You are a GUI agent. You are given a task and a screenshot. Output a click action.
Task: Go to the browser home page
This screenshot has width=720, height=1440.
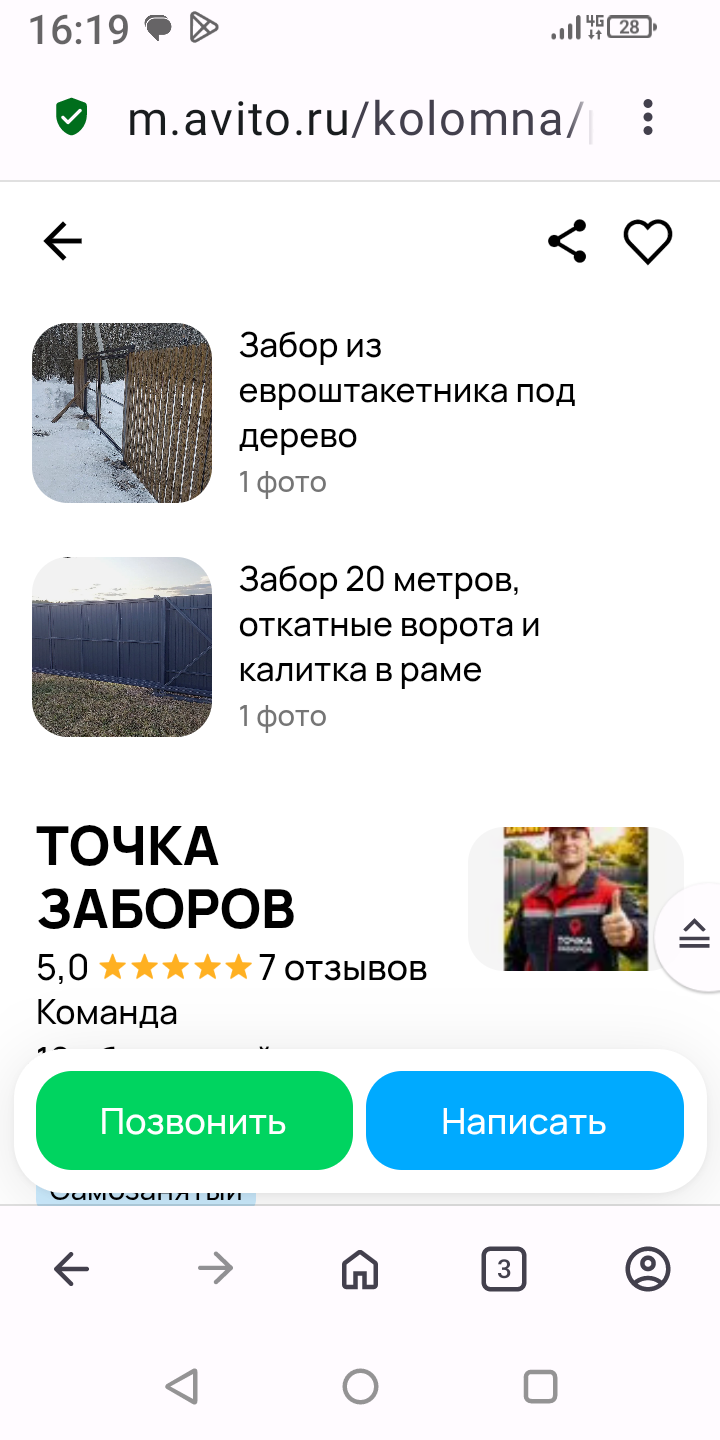click(360, 1270)
